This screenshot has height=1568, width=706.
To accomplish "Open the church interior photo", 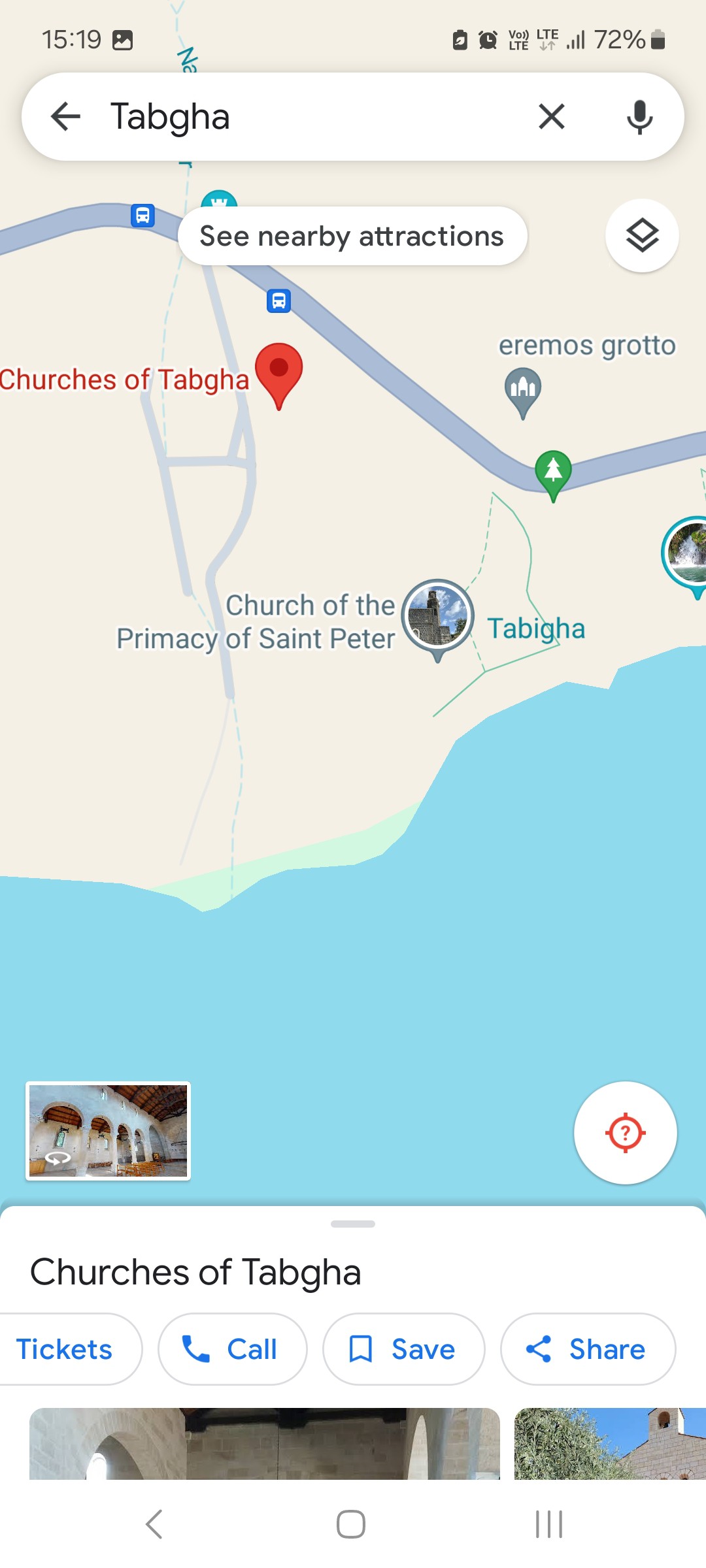I will tap(265, 1444).
